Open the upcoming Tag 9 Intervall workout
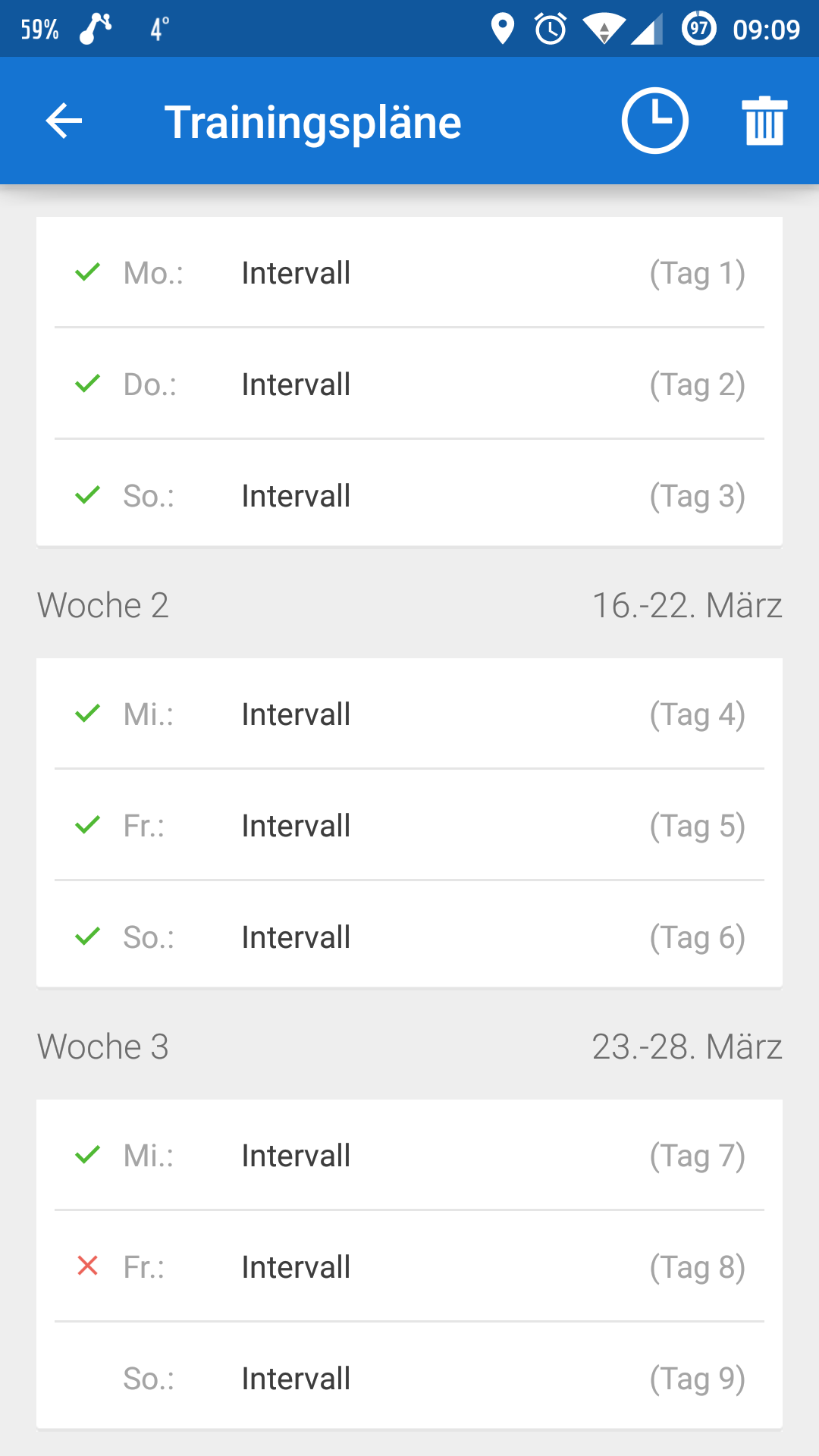819x1456 pixels. pos(409,1377)
